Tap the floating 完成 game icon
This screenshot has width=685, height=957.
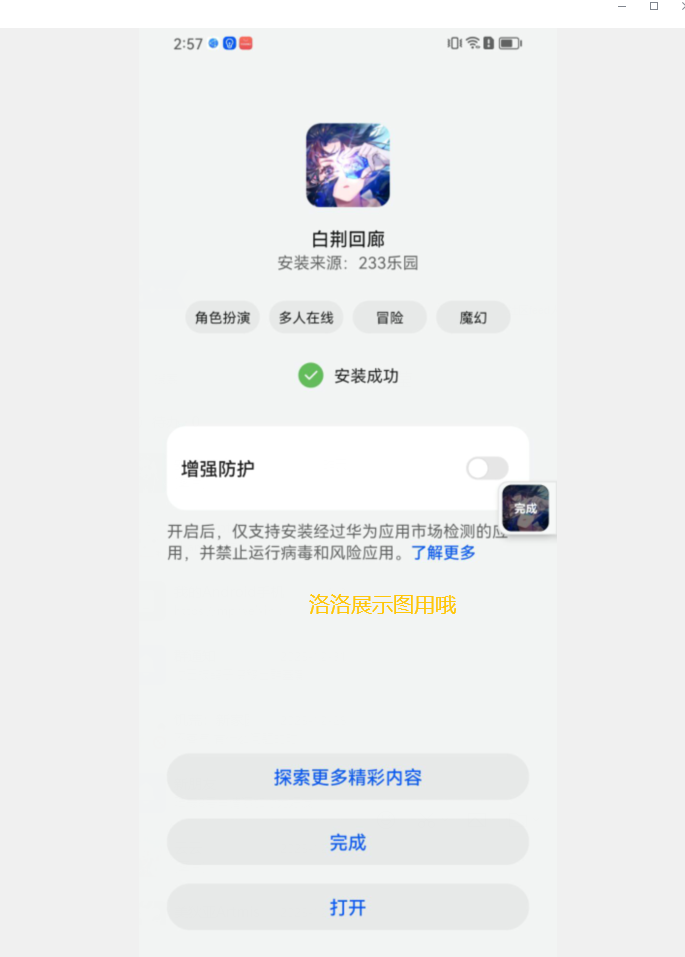pos(526,508)
